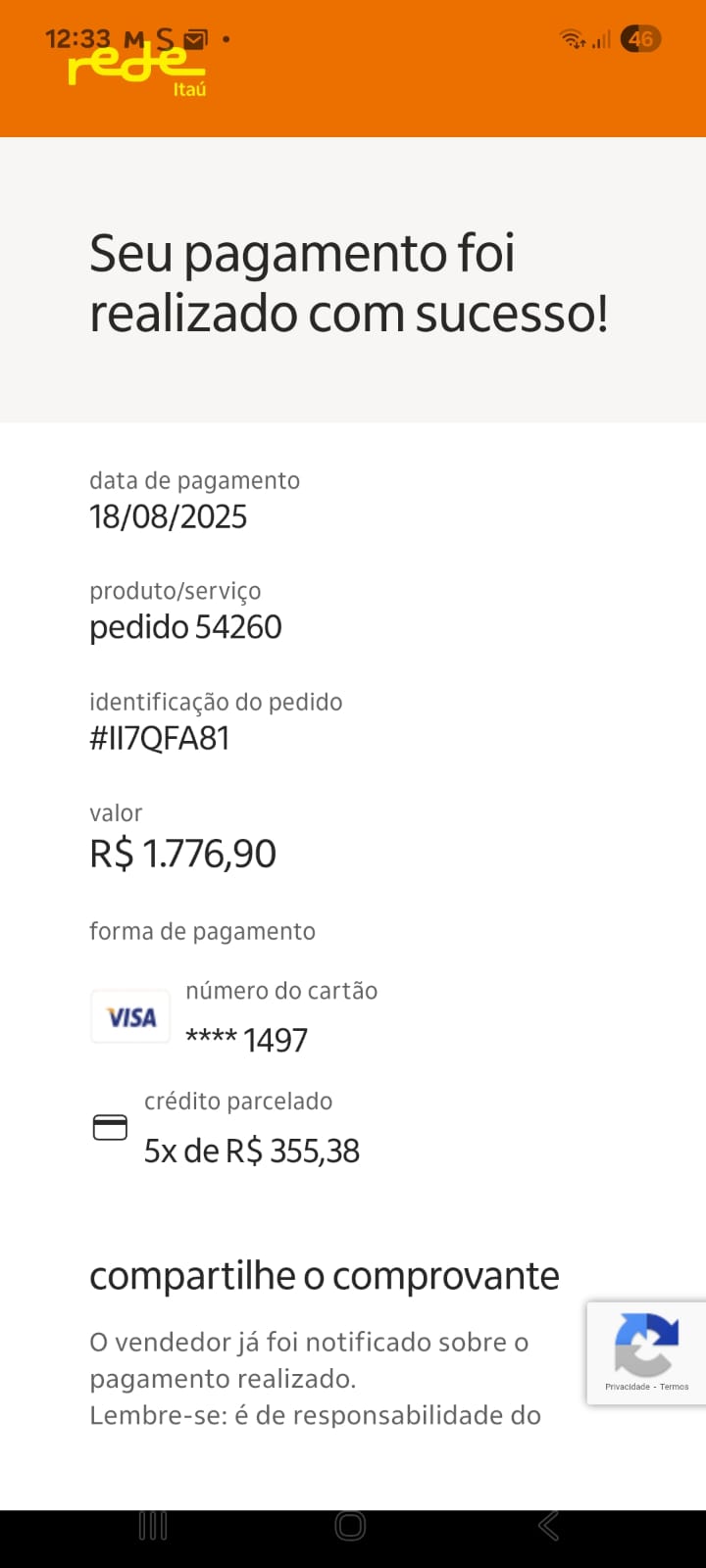Tap the email notification icon in status bar

tap(198, 38)
